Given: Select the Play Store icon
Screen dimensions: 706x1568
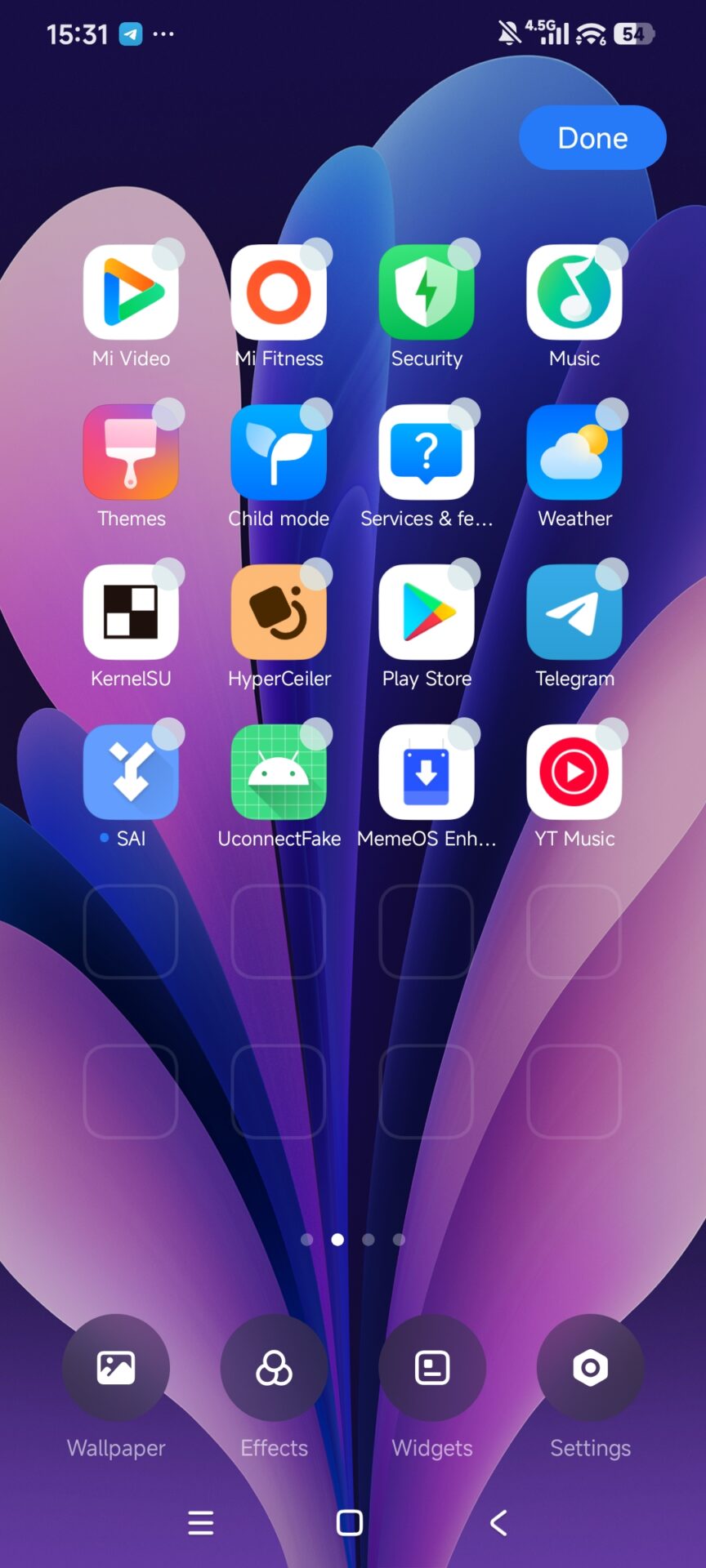Looking at the screenshot, I should [x=427, y=612].
